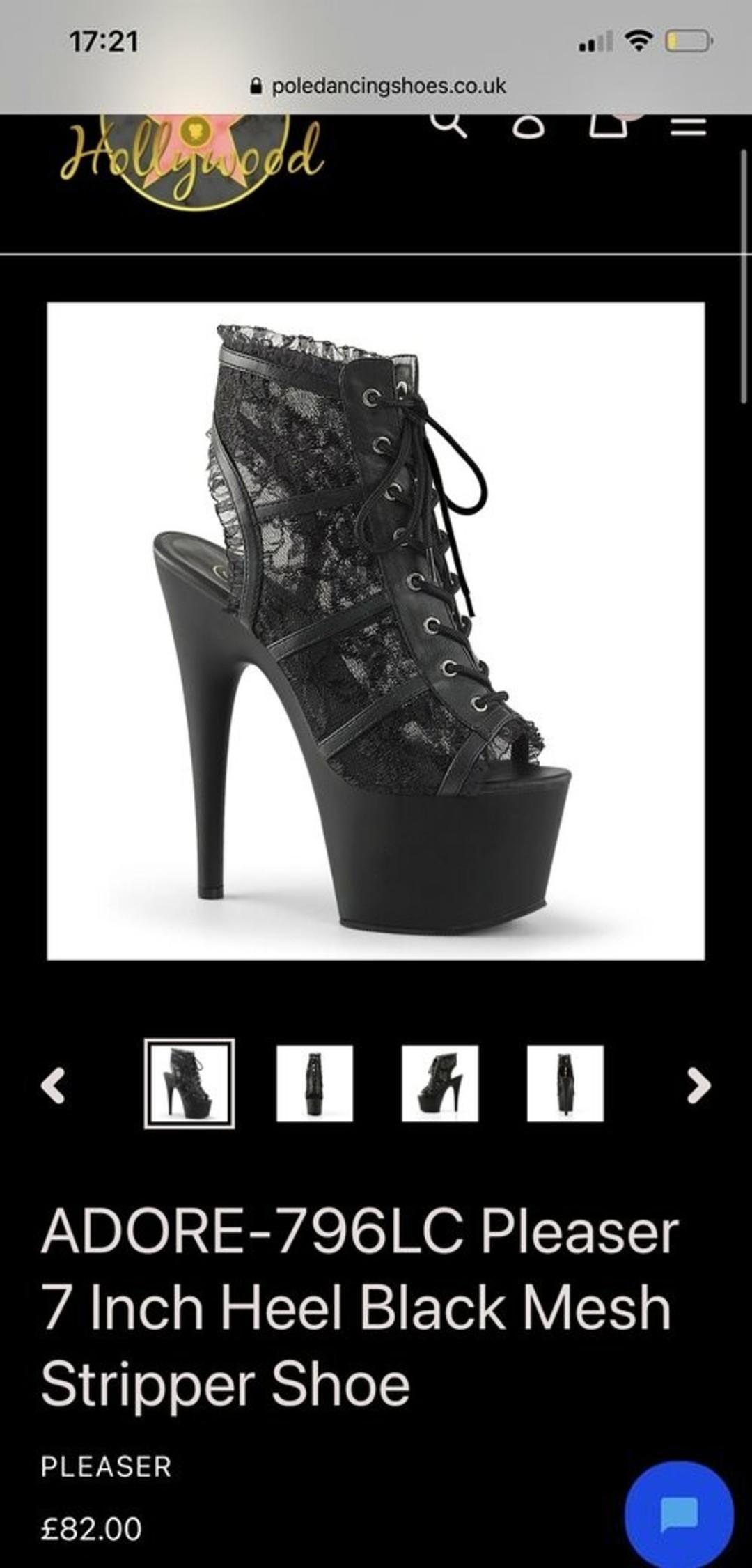The image size is (752, 1568).
Task: Select the third angled shoe thumbnail
Action: coord(440,1083)
